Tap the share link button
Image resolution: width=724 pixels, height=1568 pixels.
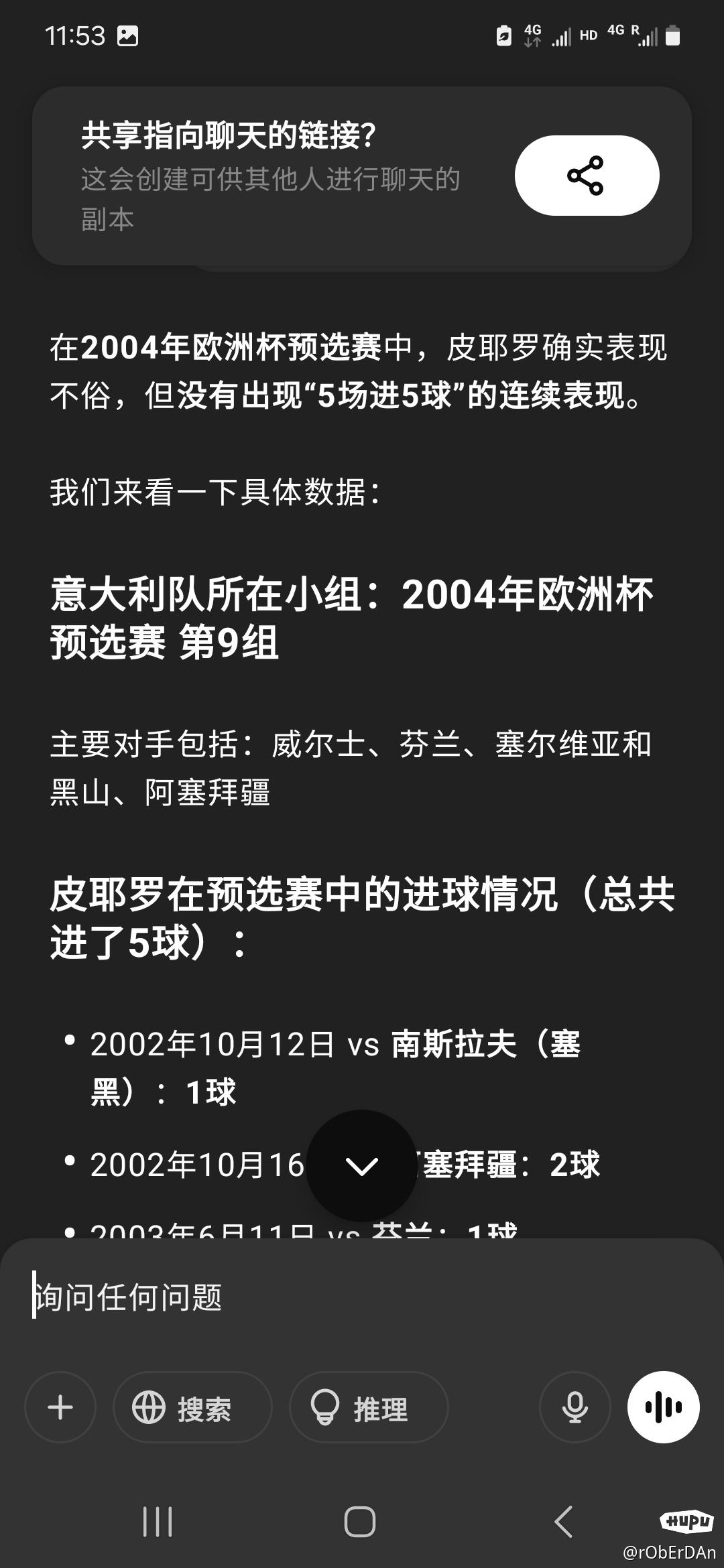click(x=587, y=176)
